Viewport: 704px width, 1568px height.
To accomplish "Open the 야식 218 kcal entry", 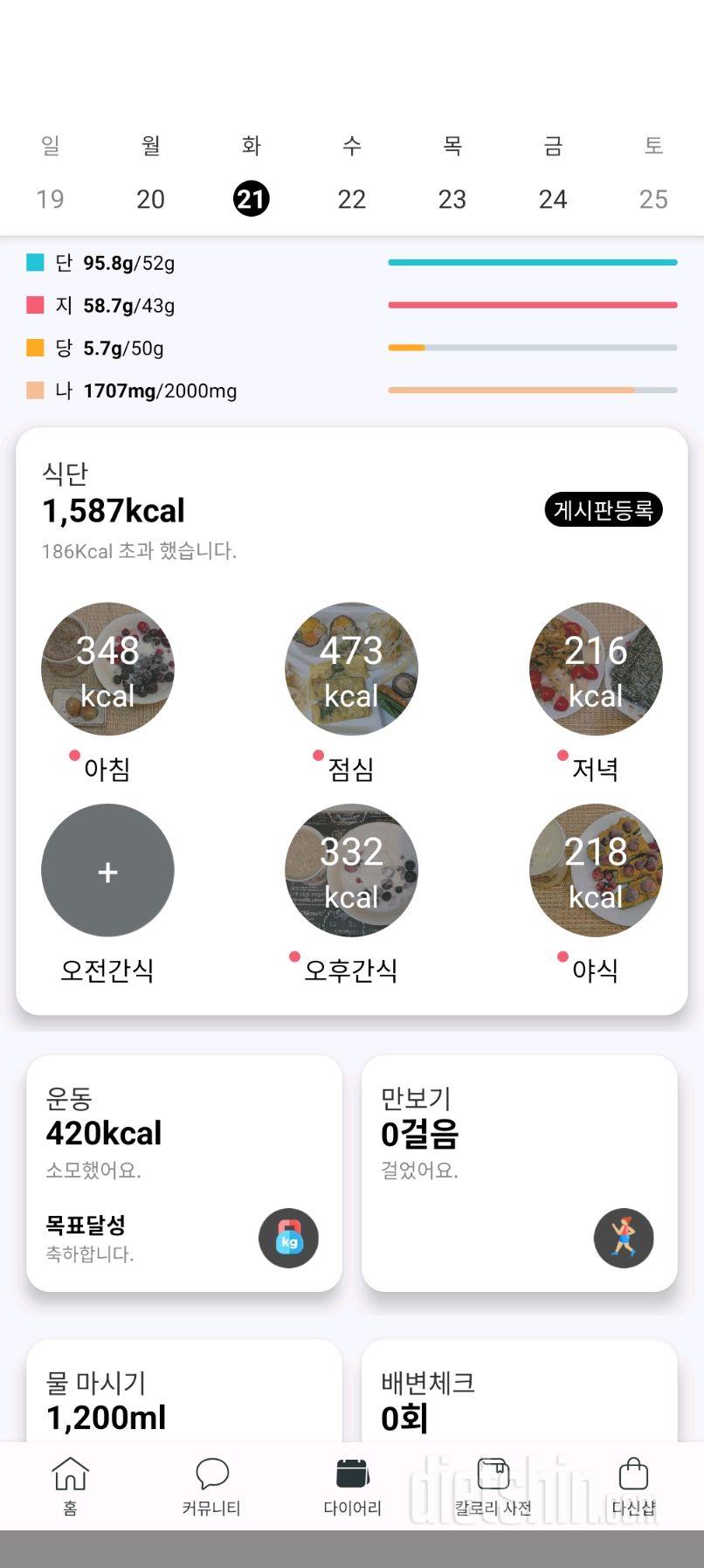I will [x=596, y=871].
